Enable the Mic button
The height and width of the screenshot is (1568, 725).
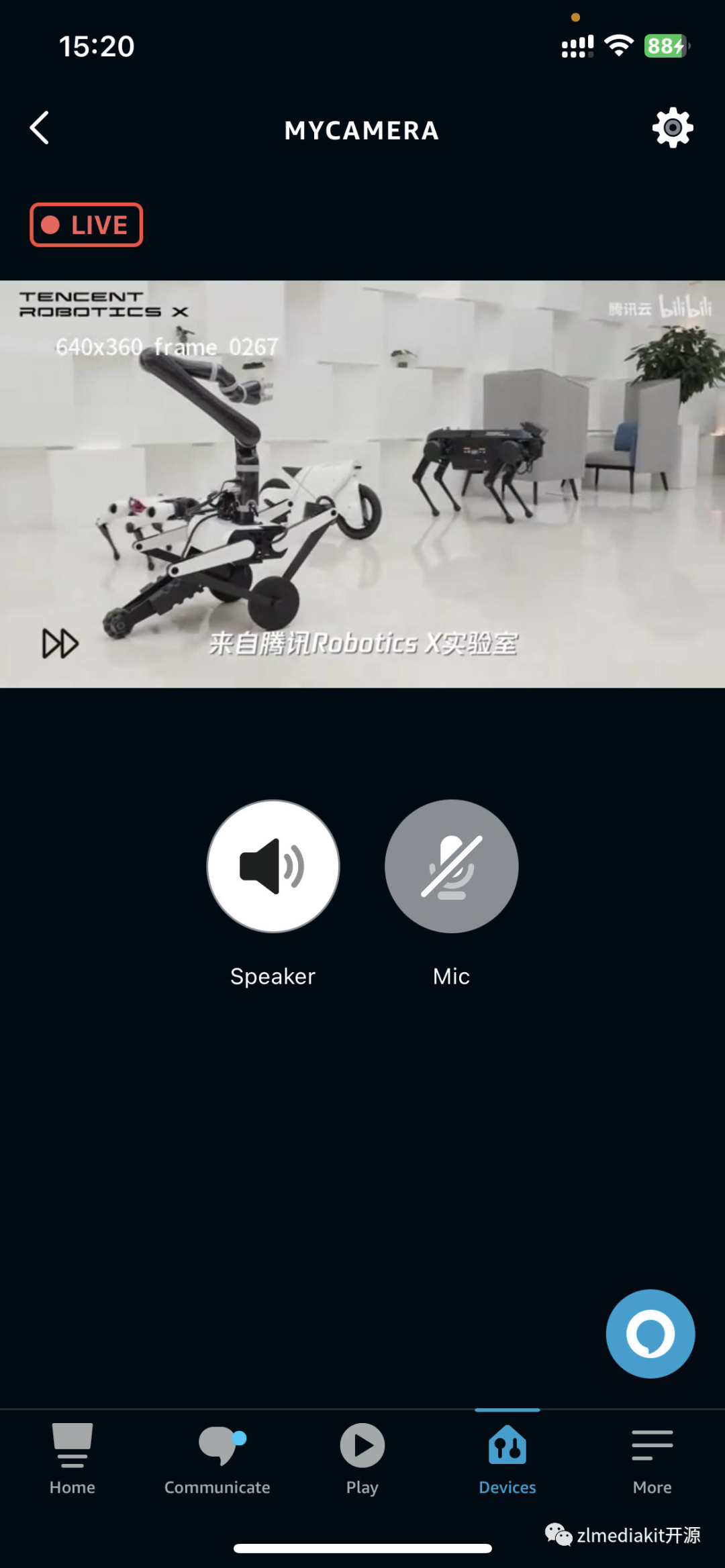pos(452,866)
